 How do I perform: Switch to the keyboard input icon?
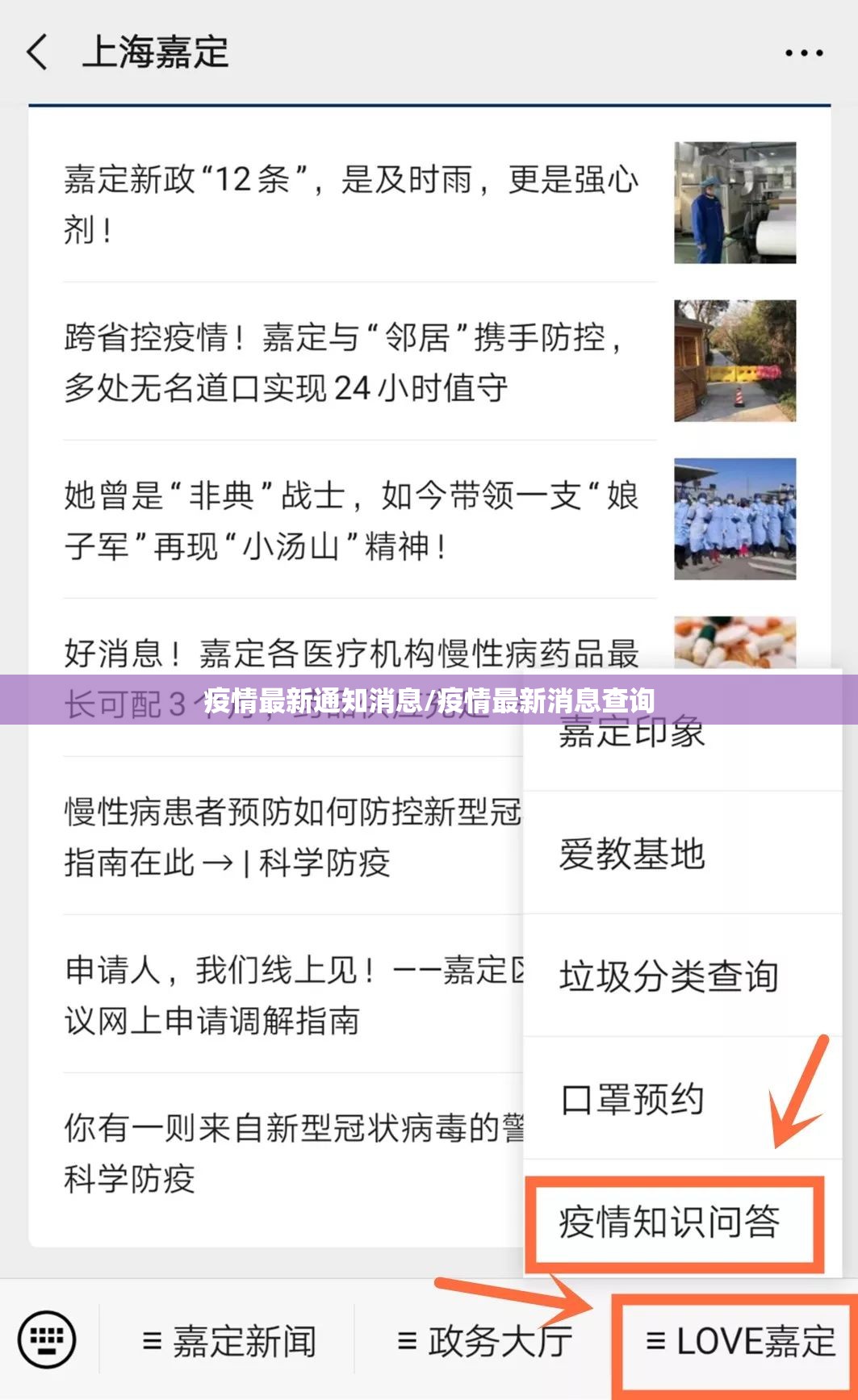tap(48, 1340)
